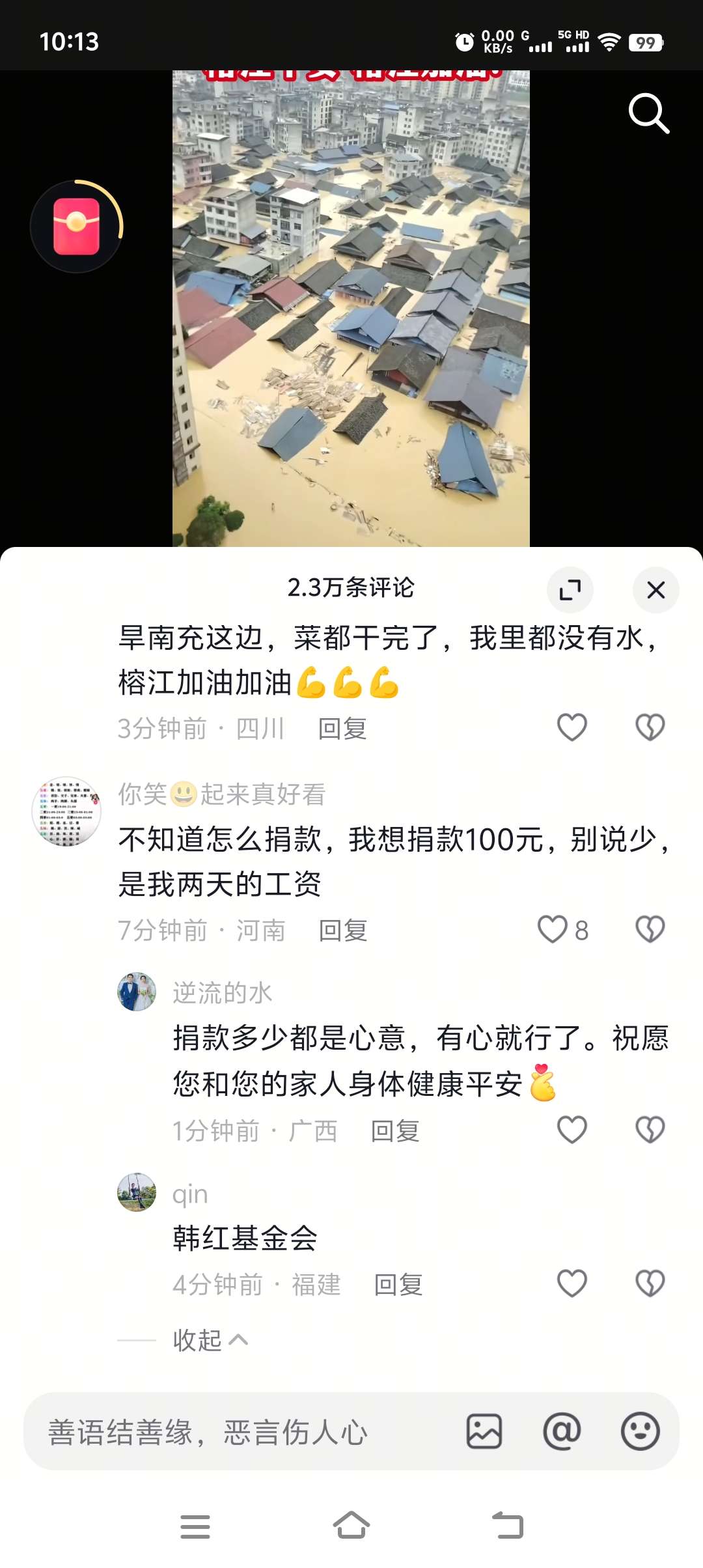
Task: Open the search magnifier icon
Action: [648, 113]
